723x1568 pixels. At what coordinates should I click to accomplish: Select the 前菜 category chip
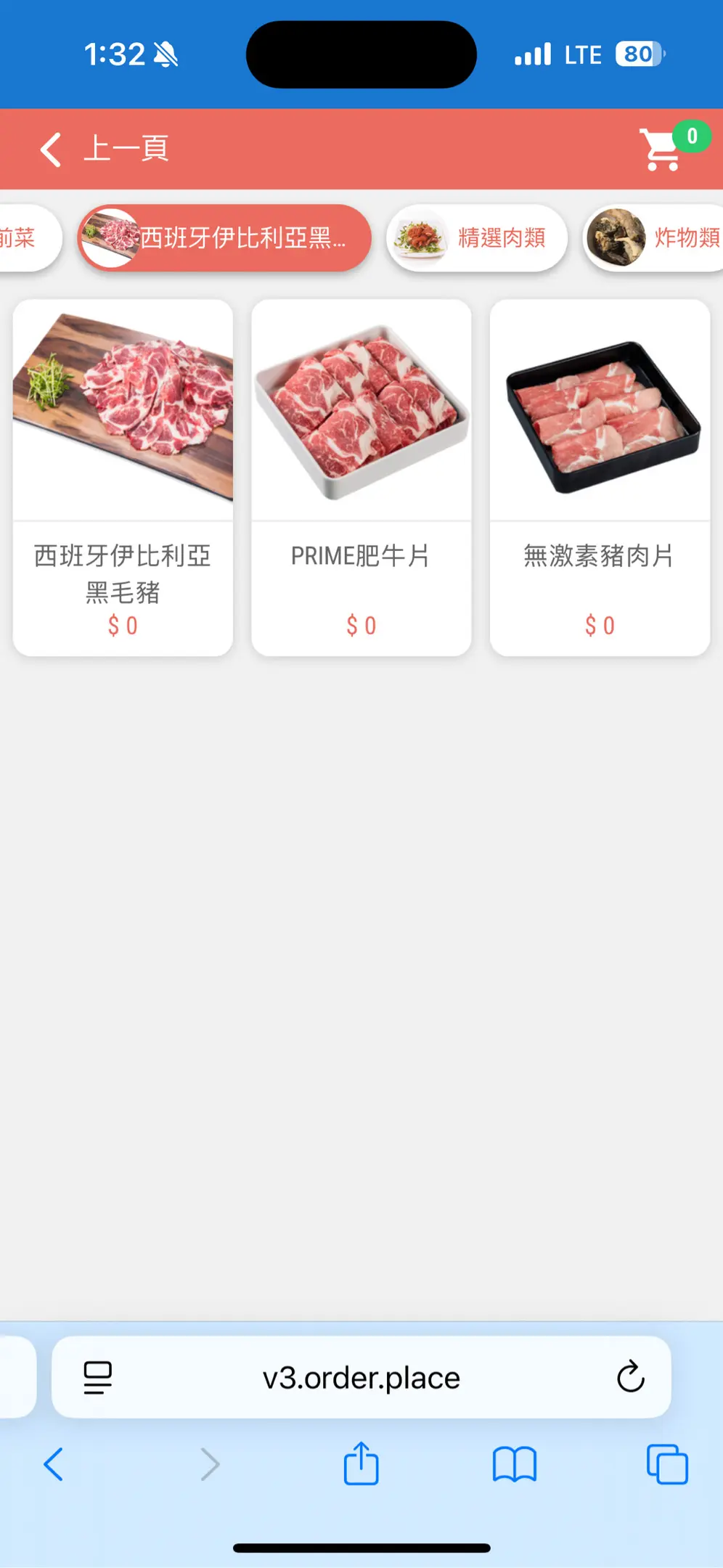[22, 238]
